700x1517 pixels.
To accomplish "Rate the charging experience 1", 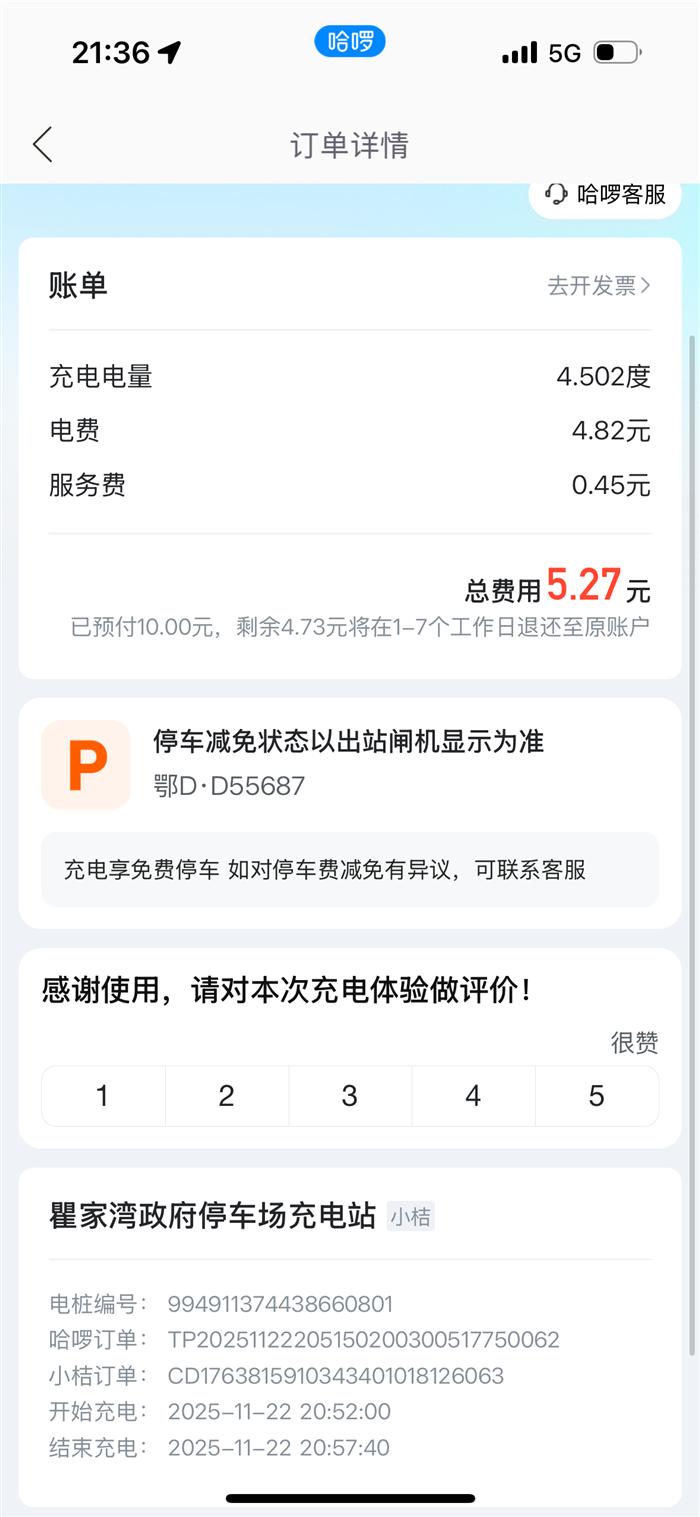I will (103, 1096).
